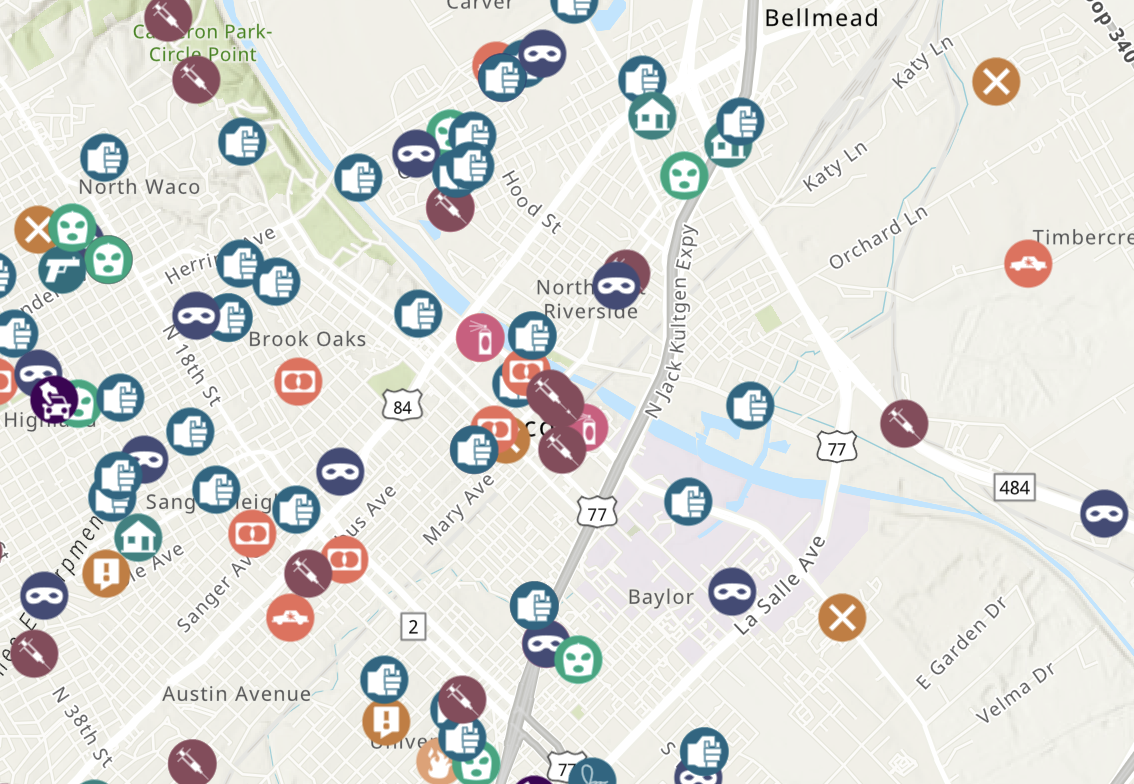Open the red car marker near Timbercrest
The width and height of the screenshot is (1134, 784).
1028,264
